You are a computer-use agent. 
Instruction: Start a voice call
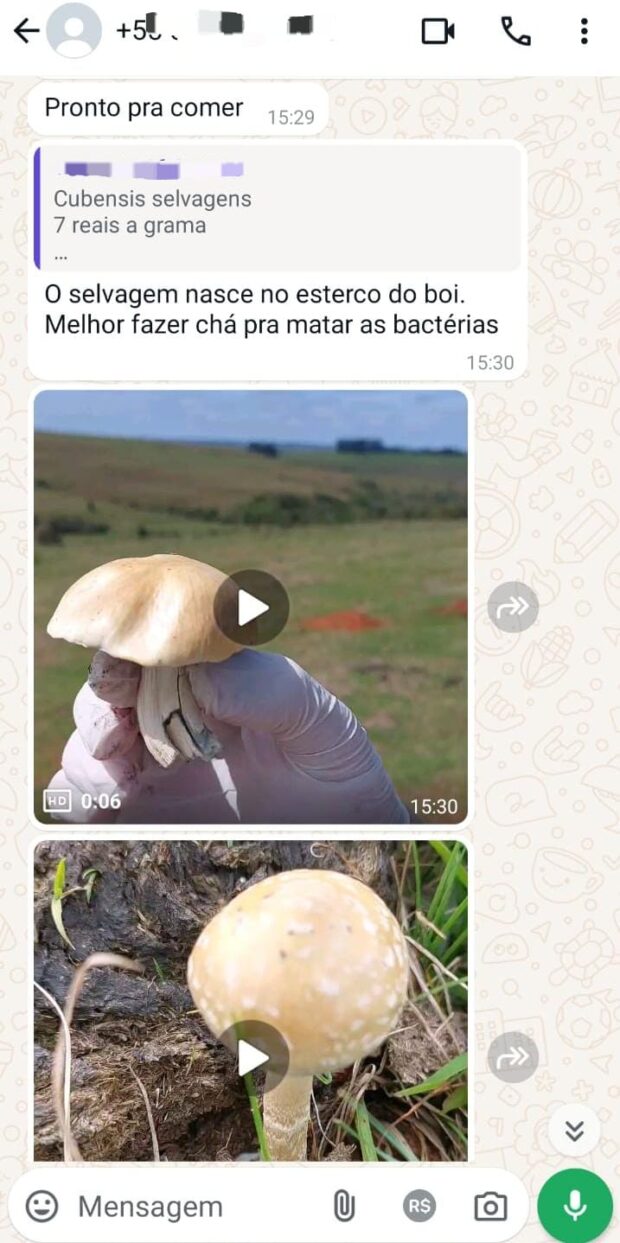click(x=516, y=31)
